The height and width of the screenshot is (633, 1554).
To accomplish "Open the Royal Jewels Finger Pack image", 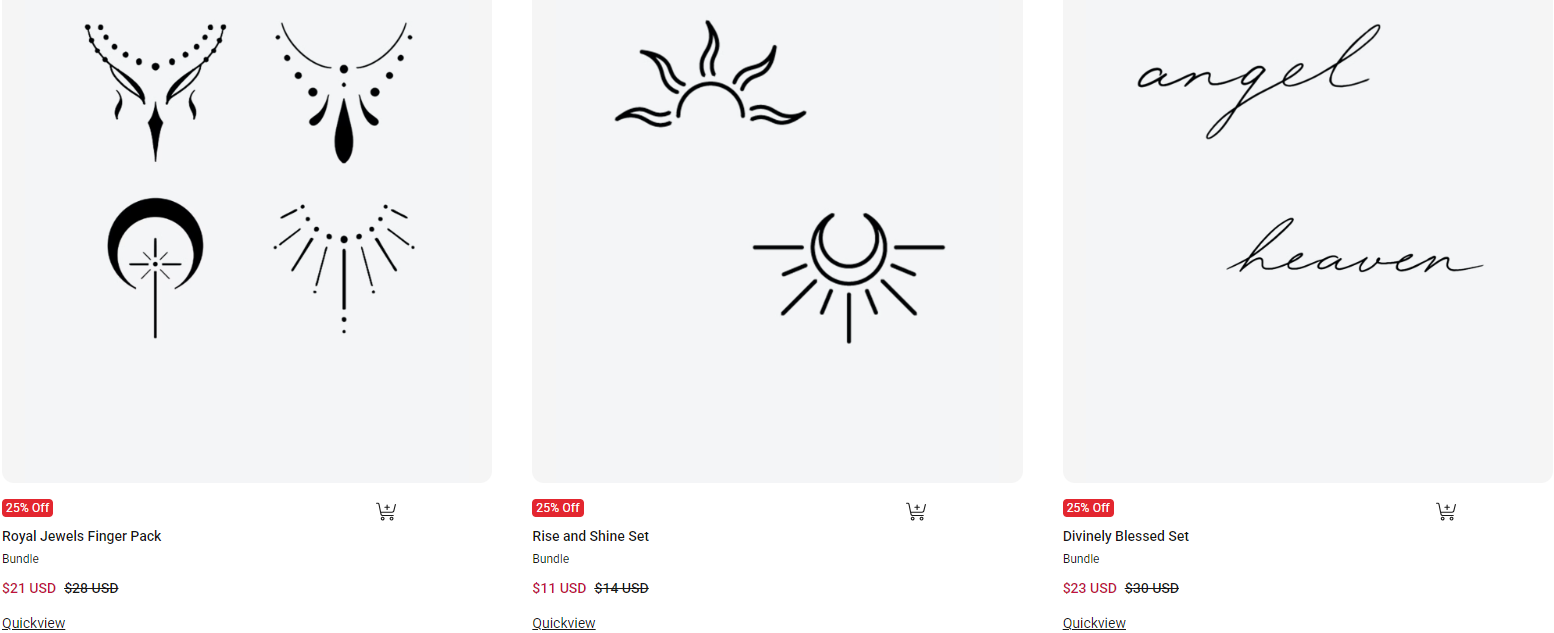I will [247, 240].
